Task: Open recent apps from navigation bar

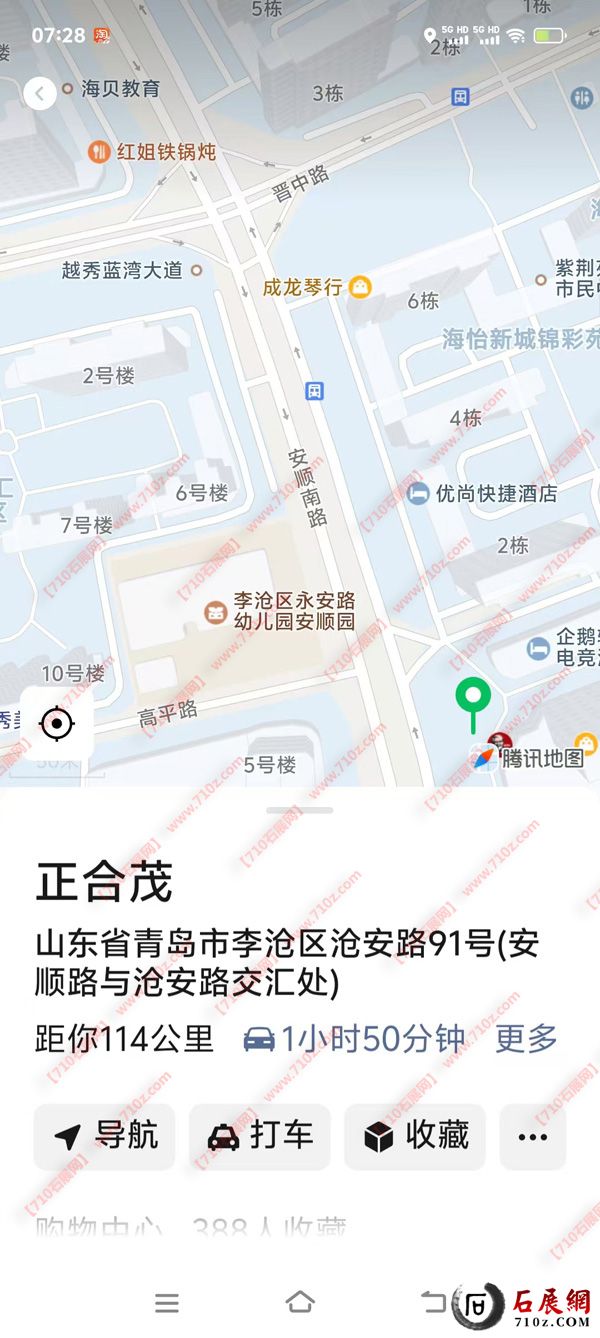Action: [167, 1302]
